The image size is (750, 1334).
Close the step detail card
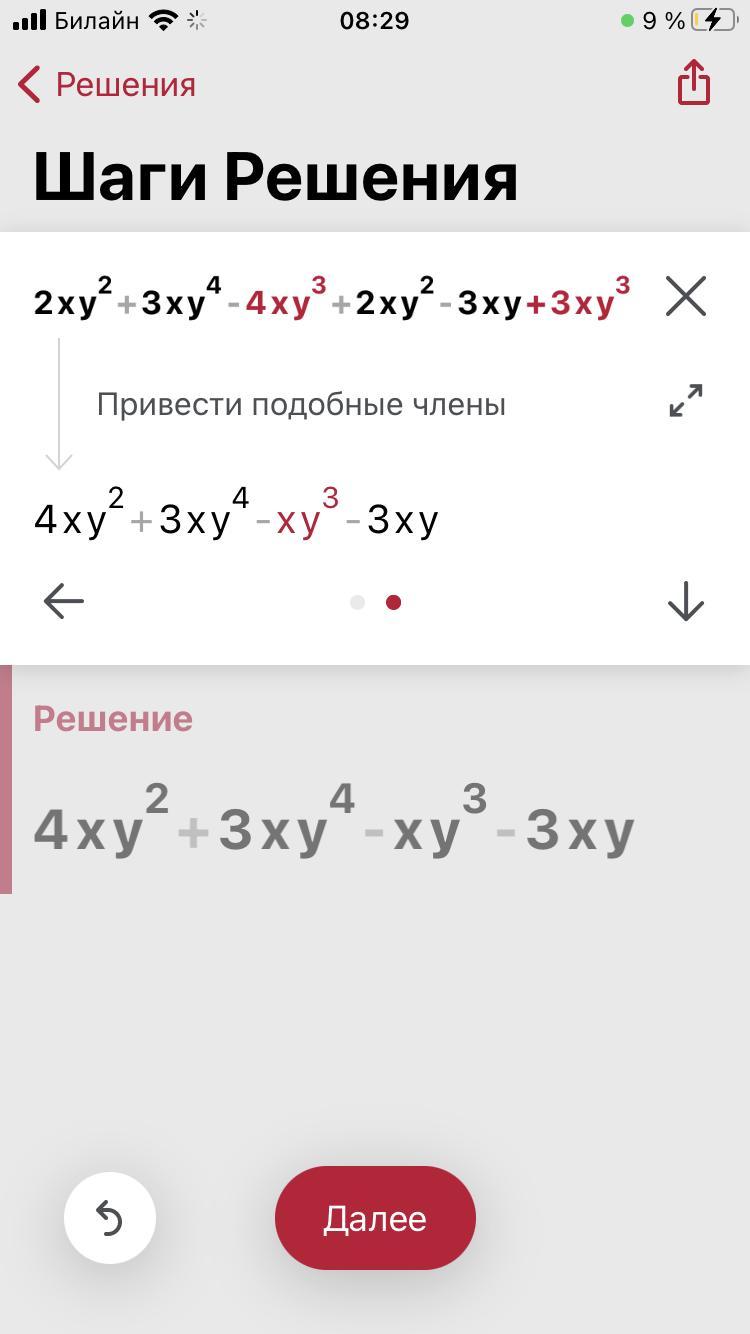tap(686, 297)
